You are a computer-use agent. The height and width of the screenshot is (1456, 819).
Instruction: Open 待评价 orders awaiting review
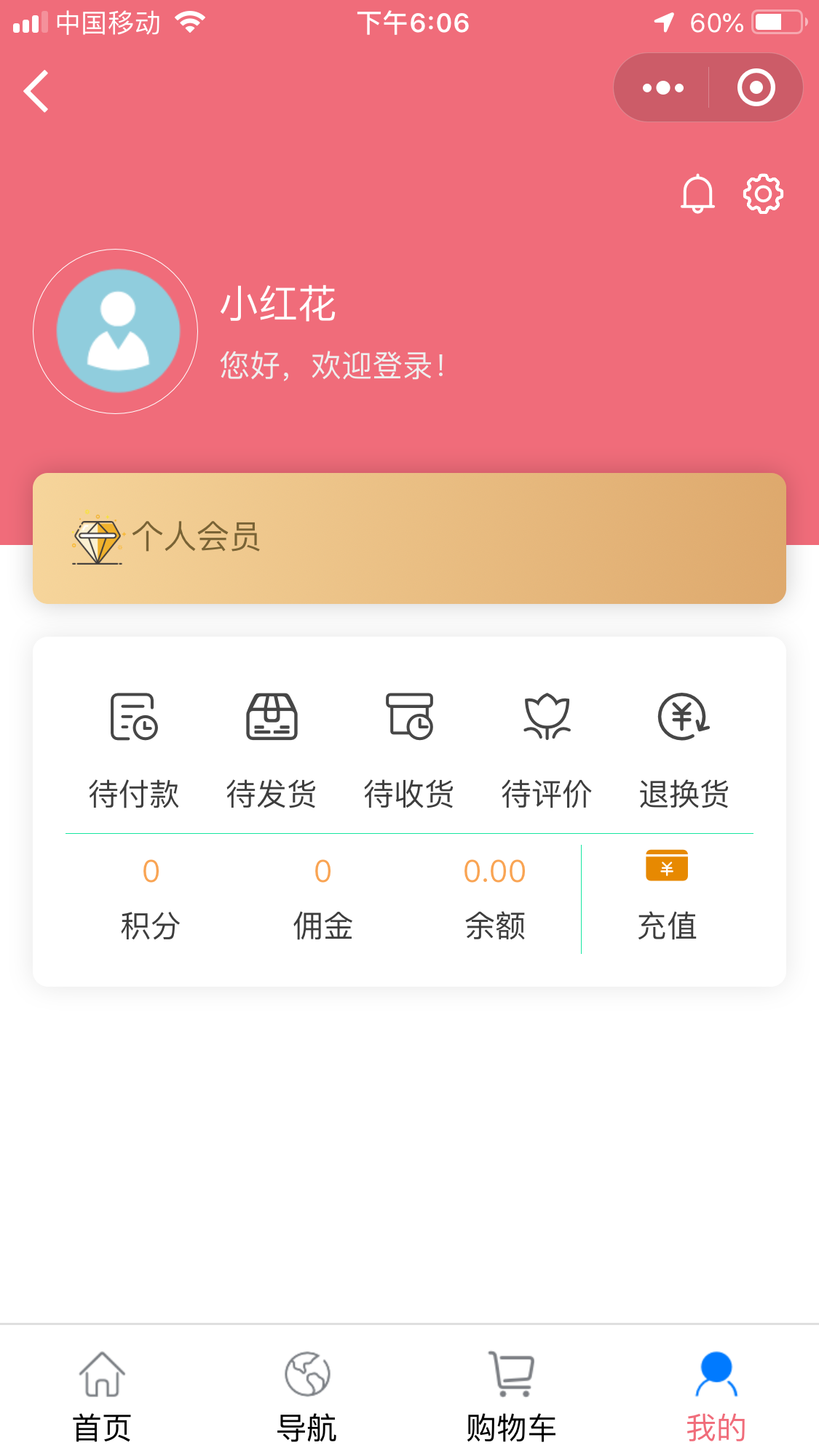pos(547,749)
